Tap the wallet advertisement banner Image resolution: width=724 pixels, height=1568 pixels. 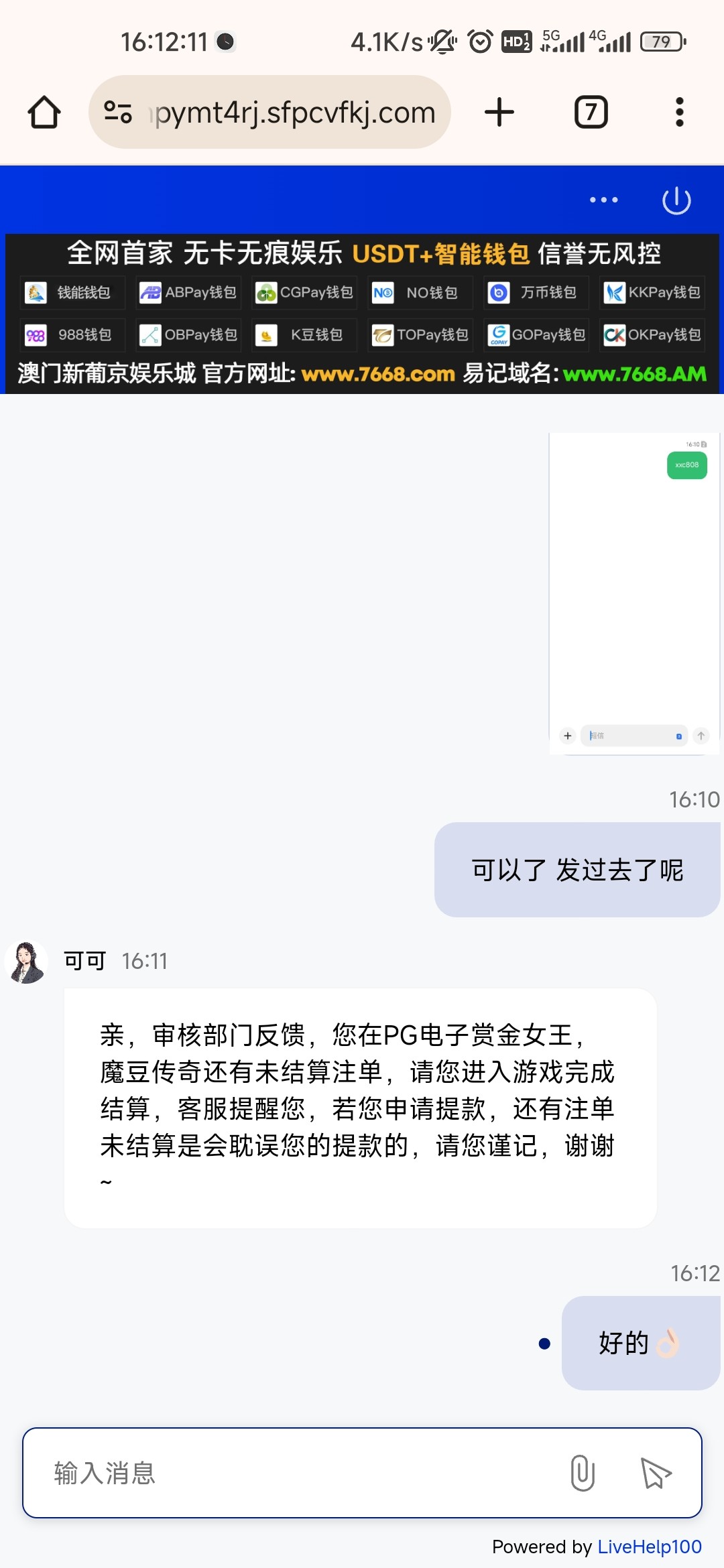(362, 314)
